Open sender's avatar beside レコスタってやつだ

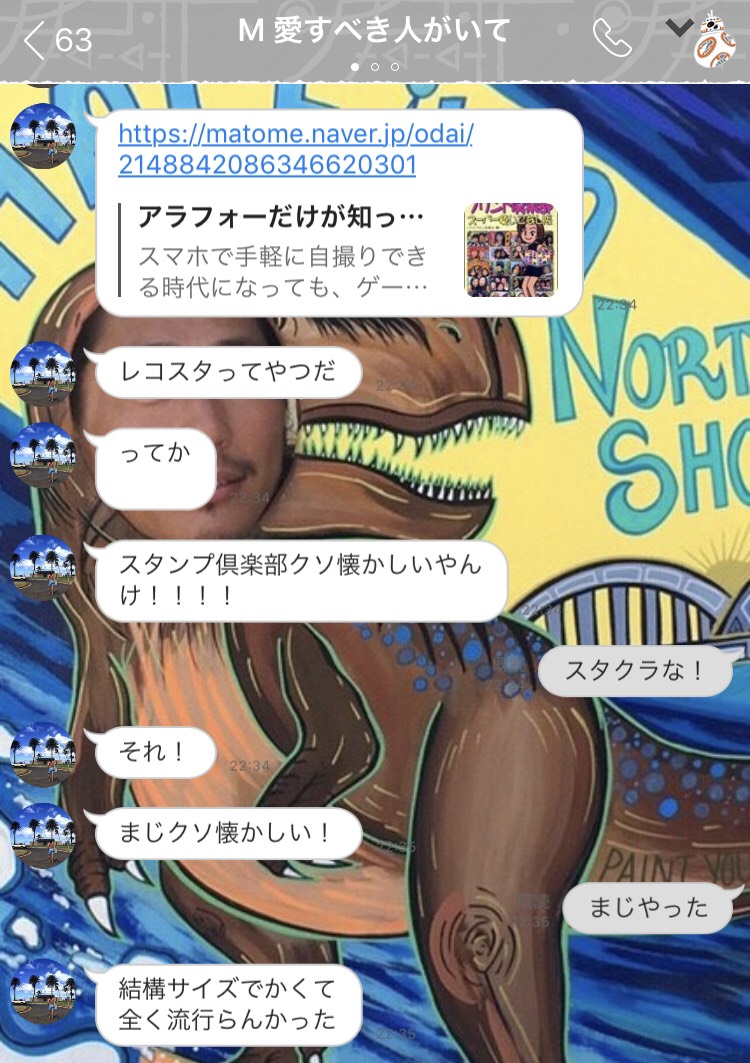click(42, 375)
